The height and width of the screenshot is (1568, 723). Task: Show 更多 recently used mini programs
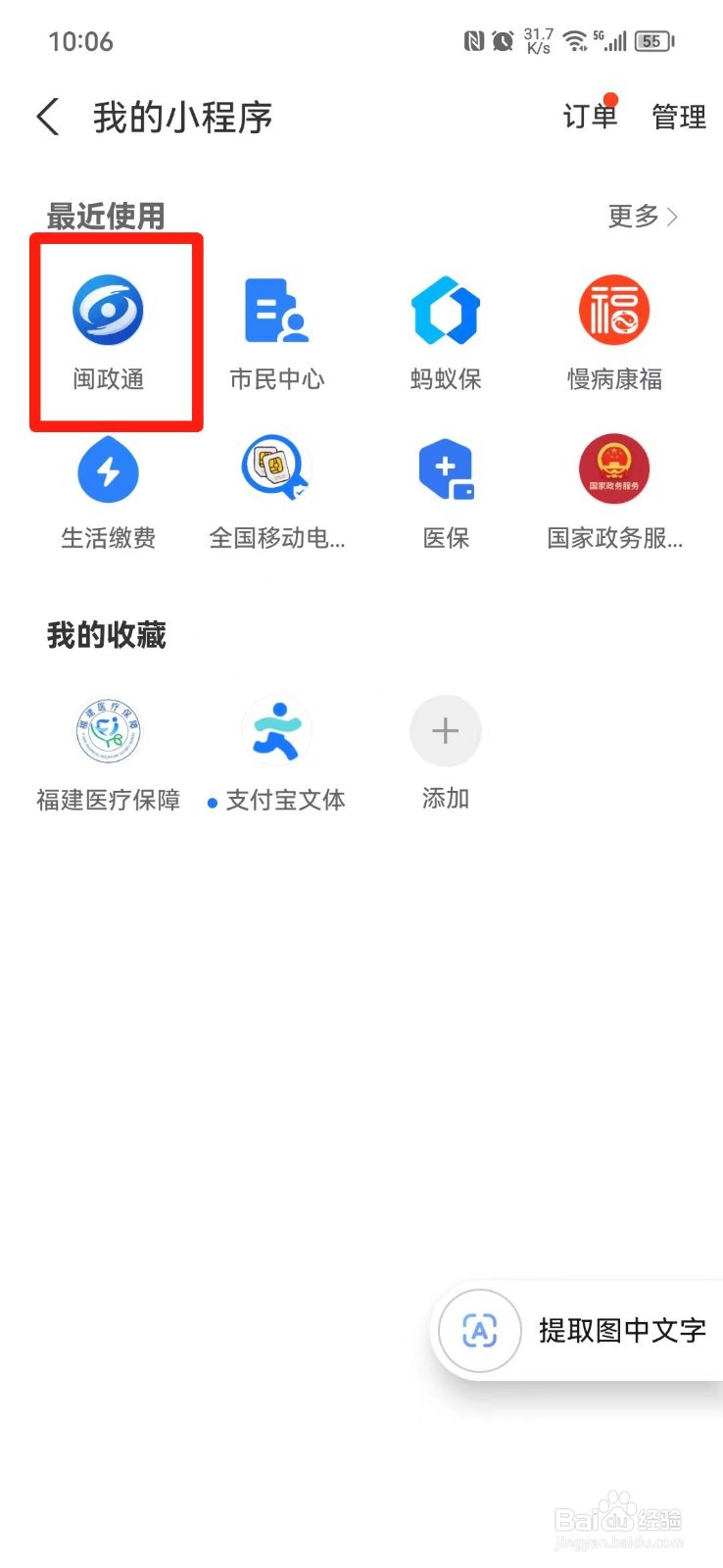(643, 217)
